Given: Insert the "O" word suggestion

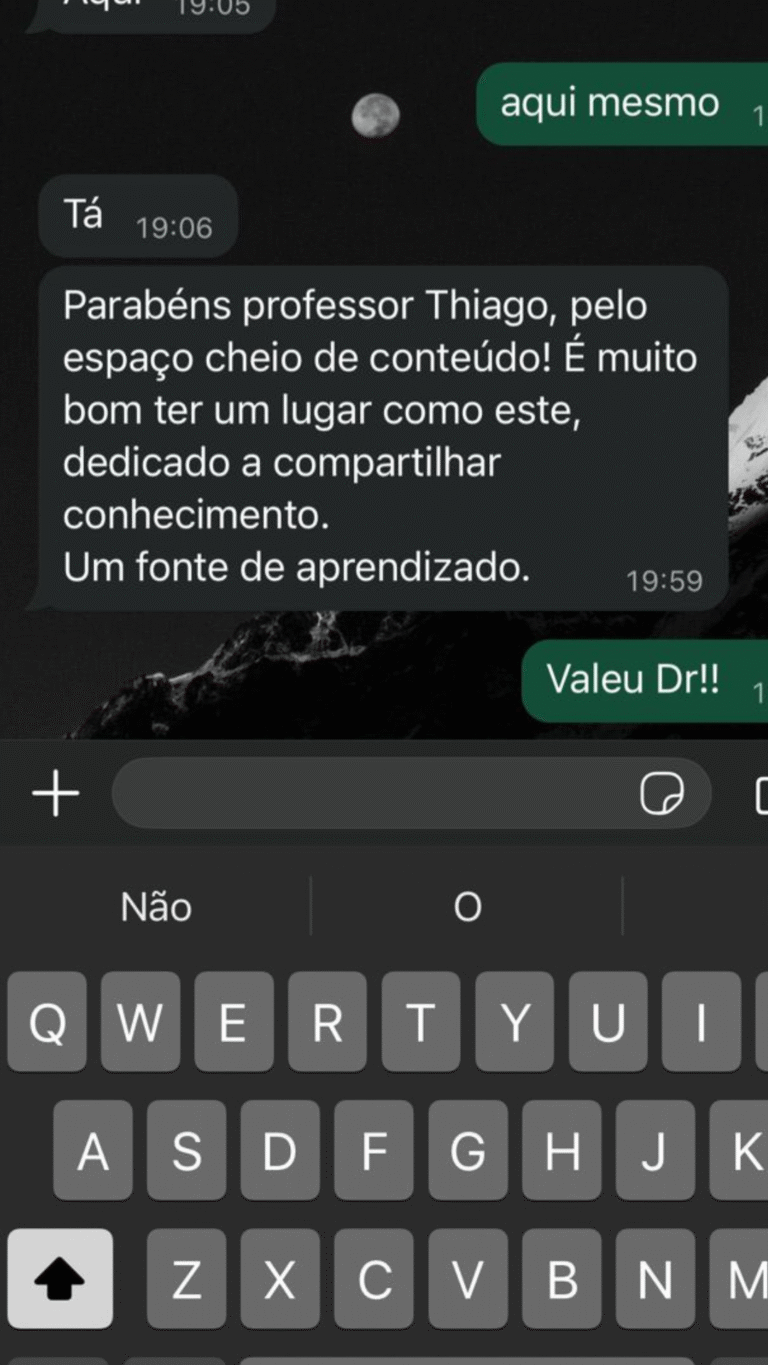Looking at the screenshot, I should pyautogui.click(x=467, y=907).
